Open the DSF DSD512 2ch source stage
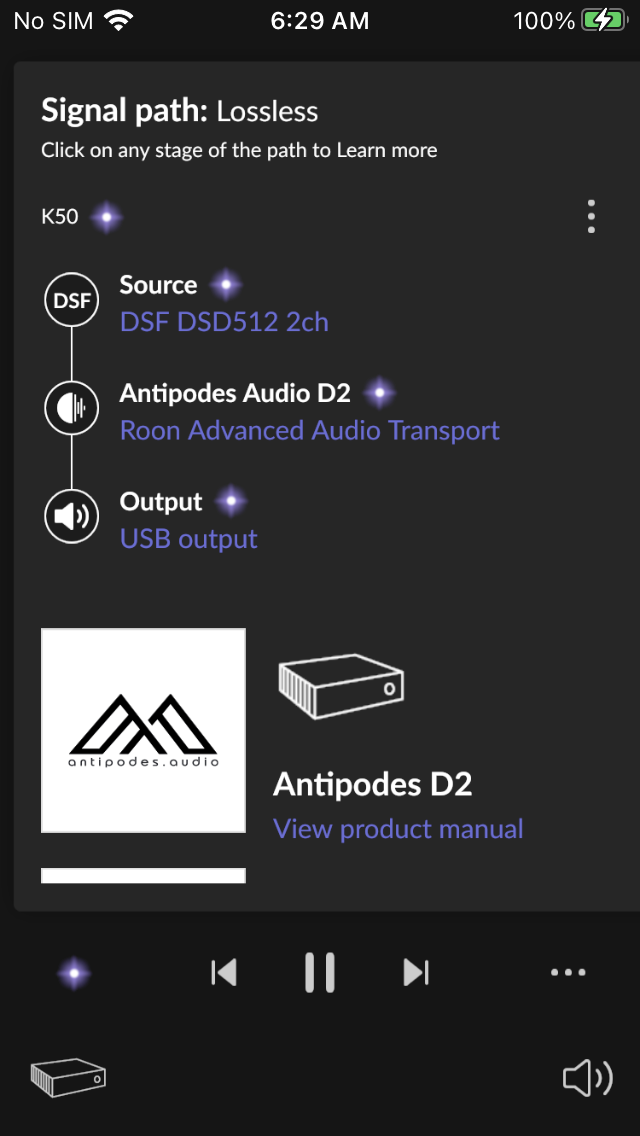 pyautogui.click(x=224, y=322)
